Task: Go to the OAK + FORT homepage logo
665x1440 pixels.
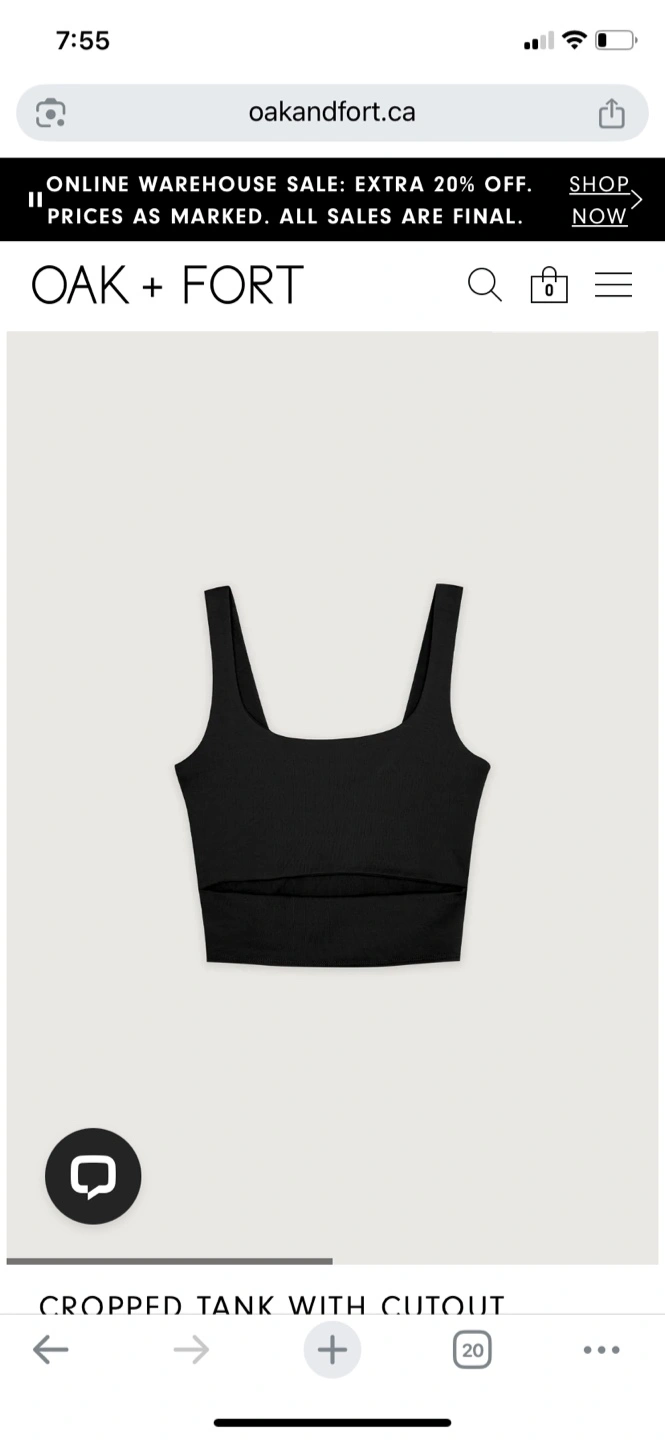Action: click(x=167, y=285)
